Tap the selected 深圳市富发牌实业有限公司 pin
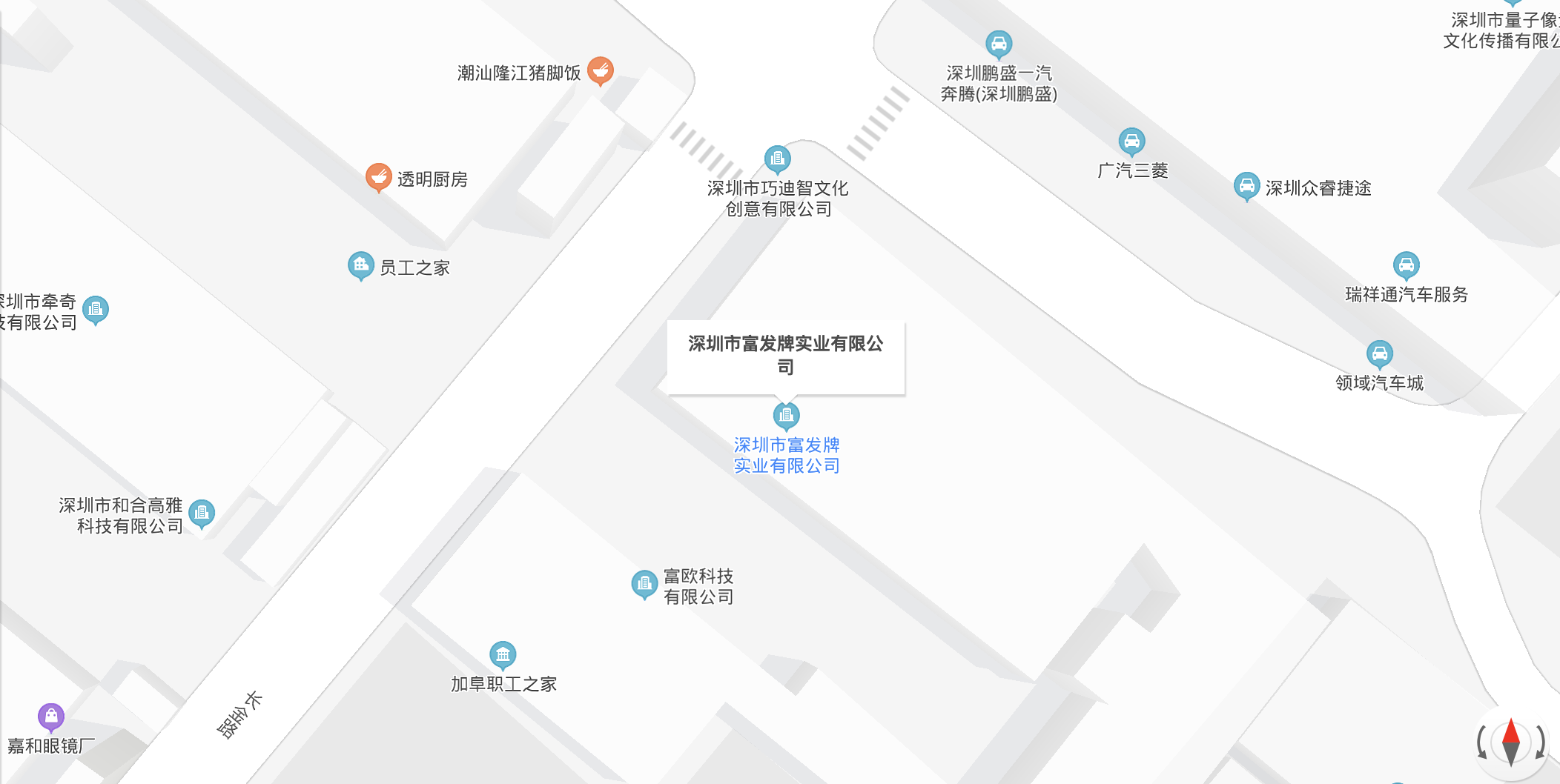The height and width of the screenshot is (784, 1560). click(786, 415)
